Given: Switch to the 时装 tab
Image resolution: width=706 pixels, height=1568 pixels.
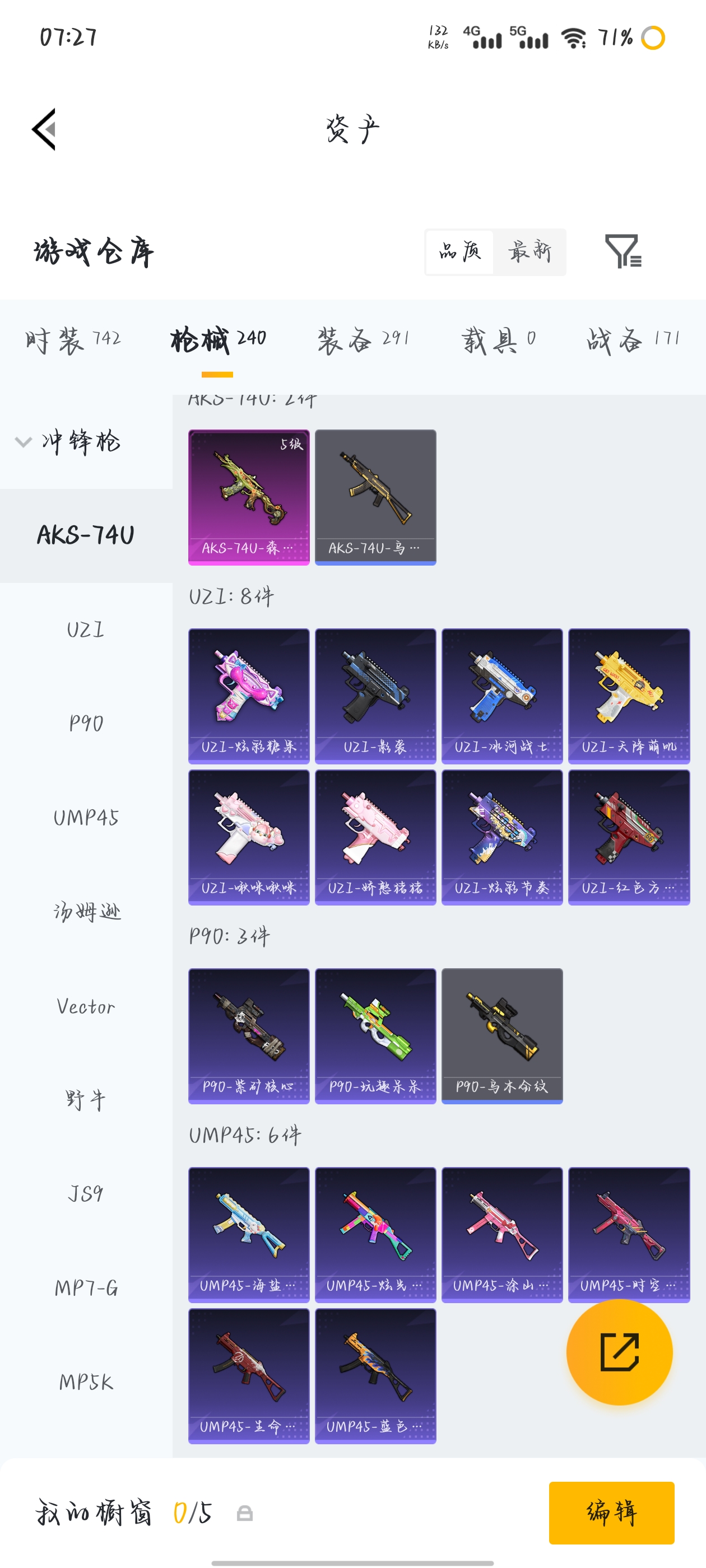Looking at the screenshot, I should coord(72,340).
